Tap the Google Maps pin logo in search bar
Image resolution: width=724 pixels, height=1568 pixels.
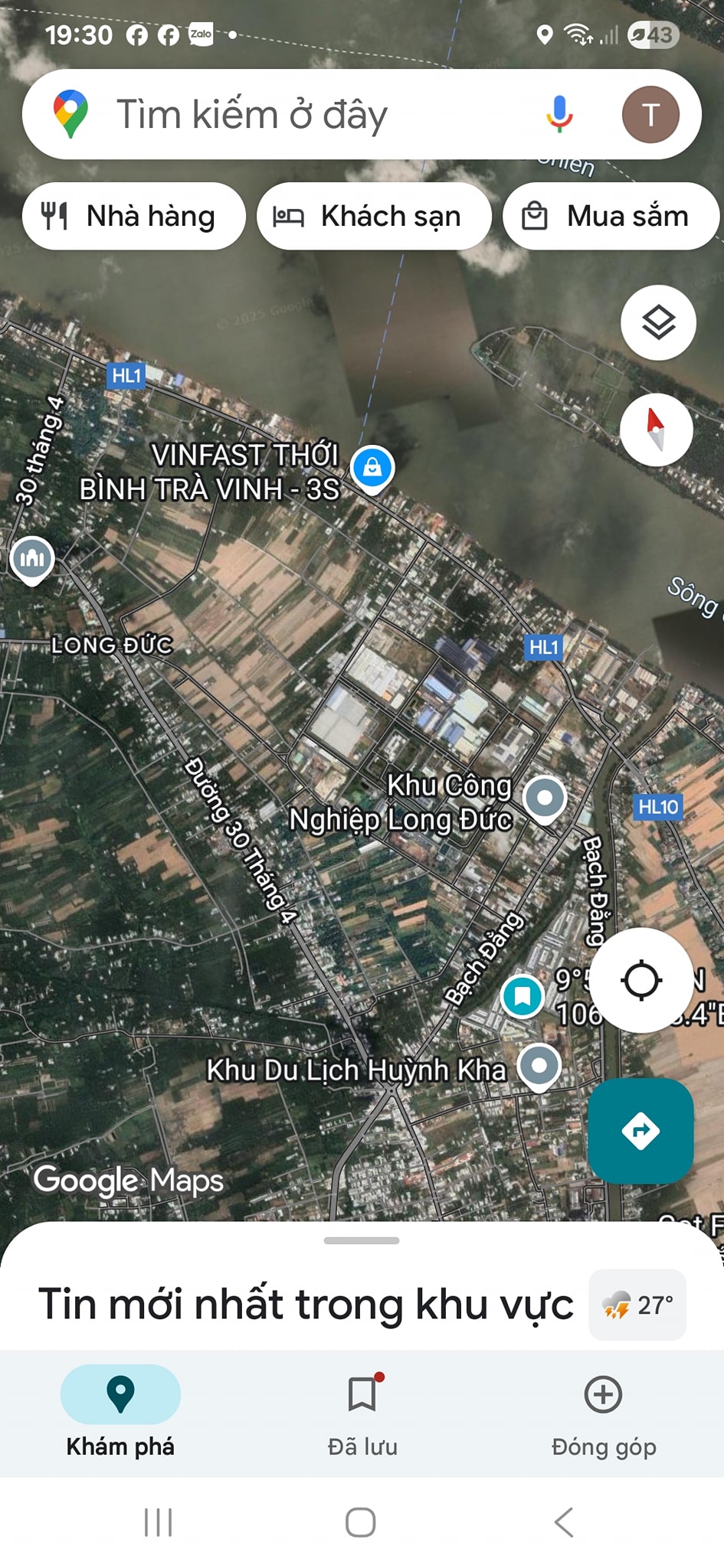point(72,113)
